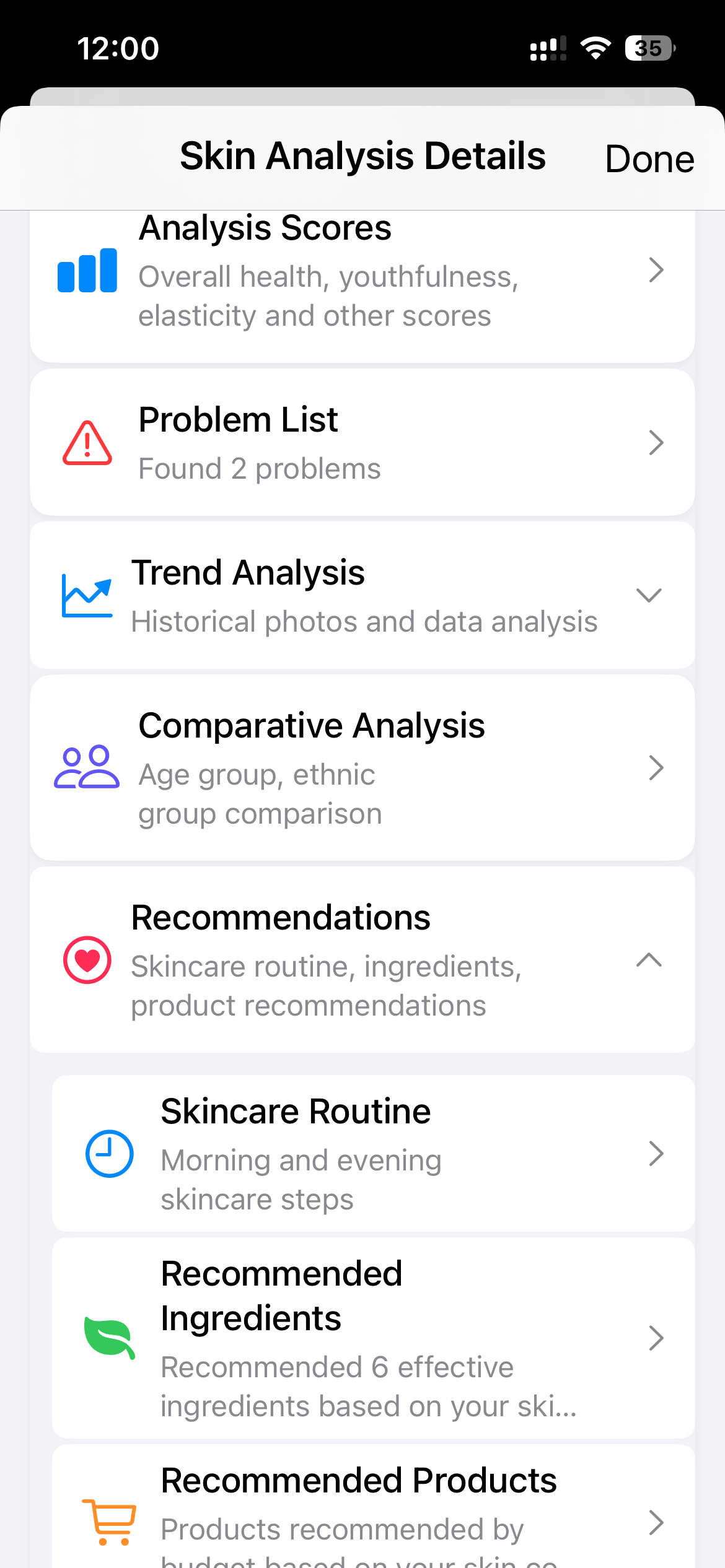Open the Problem List row
The image size is (725, 1568).
(x=362, y=443)
